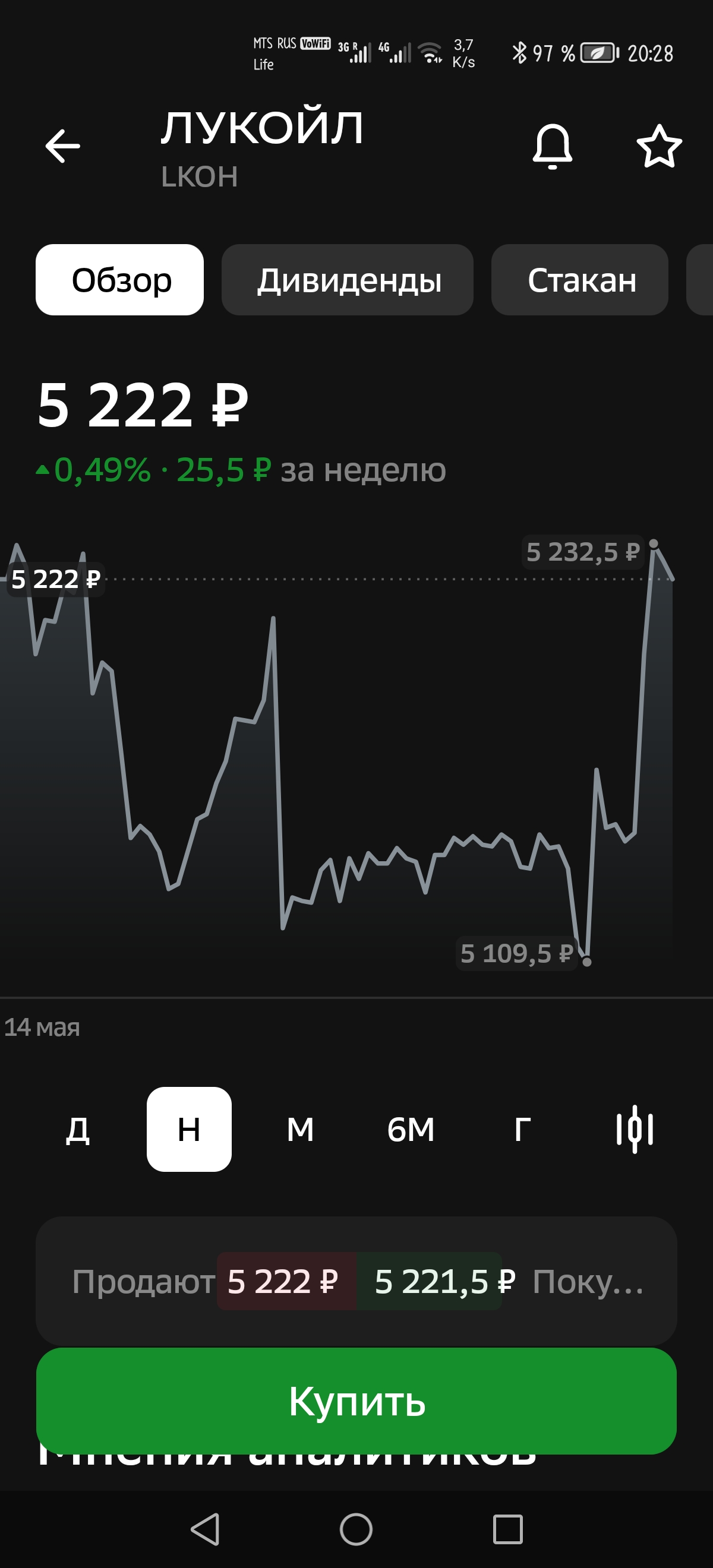Add ЛУКОЙЛ to favorites with the star
The width and height of the screenshot is (713, 1568).
click(659, 146)
